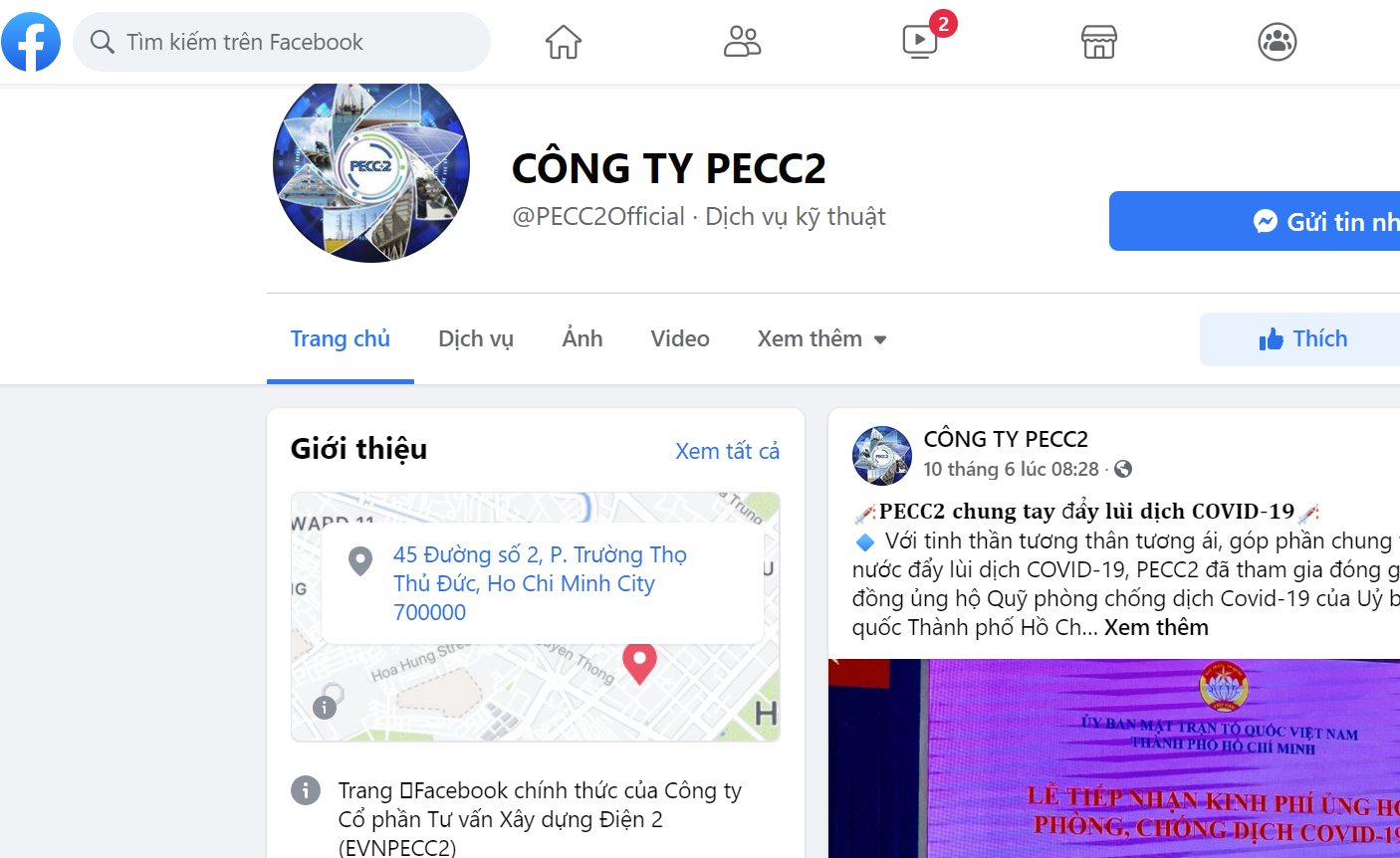This screenshot has width=1400, height=858.
Task: Open the Watch video icon with badge
Action: click(x=920, y=42)
